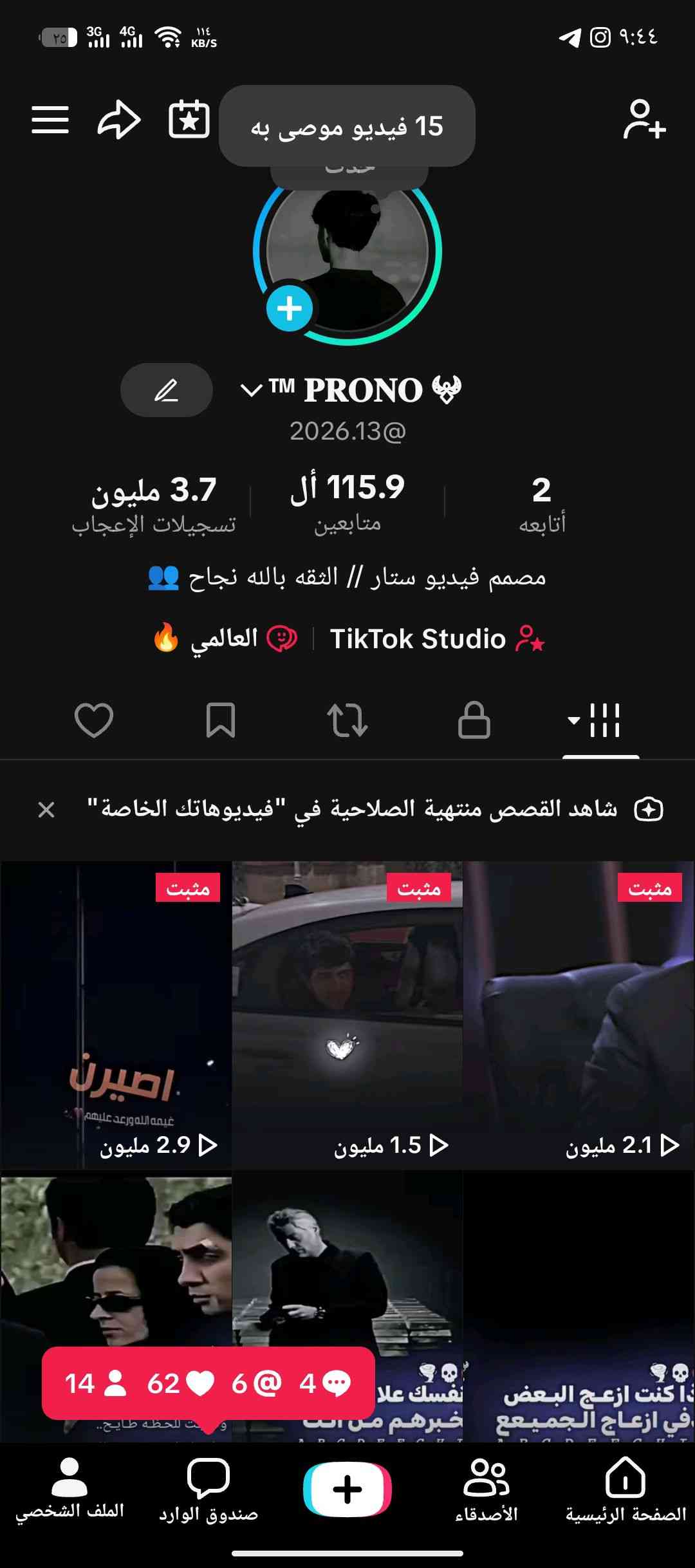This screenshot has height=1568, width=695.
Task: Play the pinned video with 2.9 مليون views
Action: click(x=116, y=1015)
